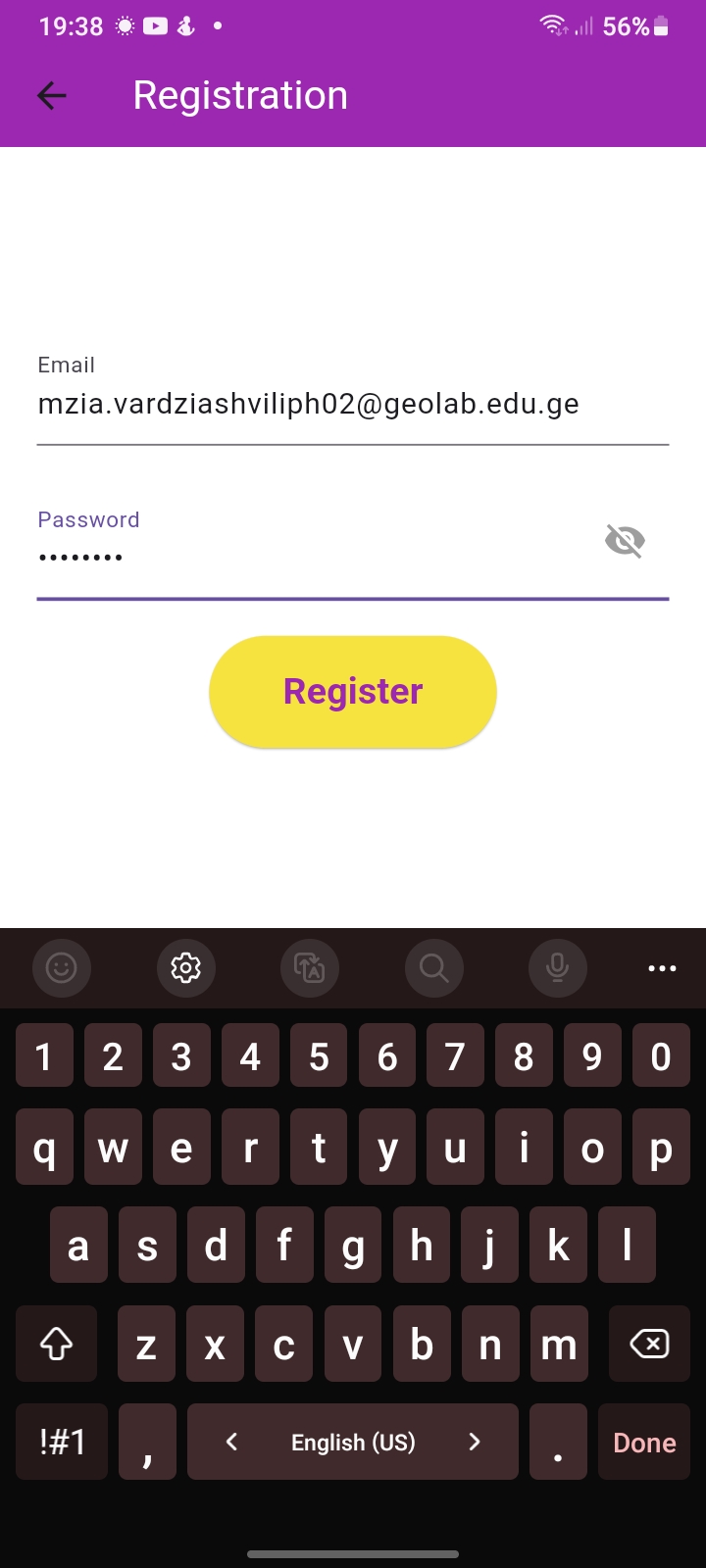Tap the yellow Register button
The height and width of the screenshot is (1568, 706).
click(x=353, y=692)
